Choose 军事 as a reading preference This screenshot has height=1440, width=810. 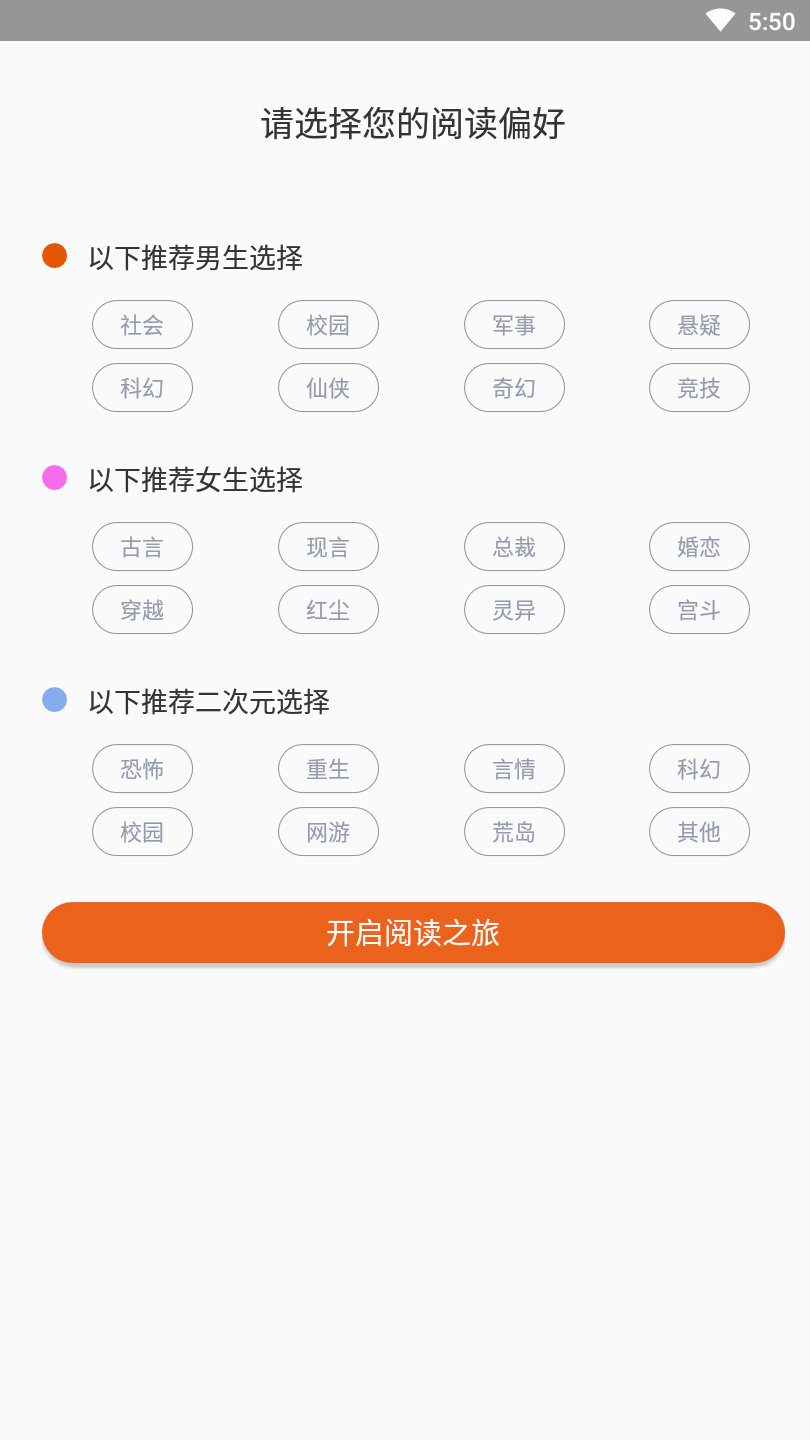(514, 325)
